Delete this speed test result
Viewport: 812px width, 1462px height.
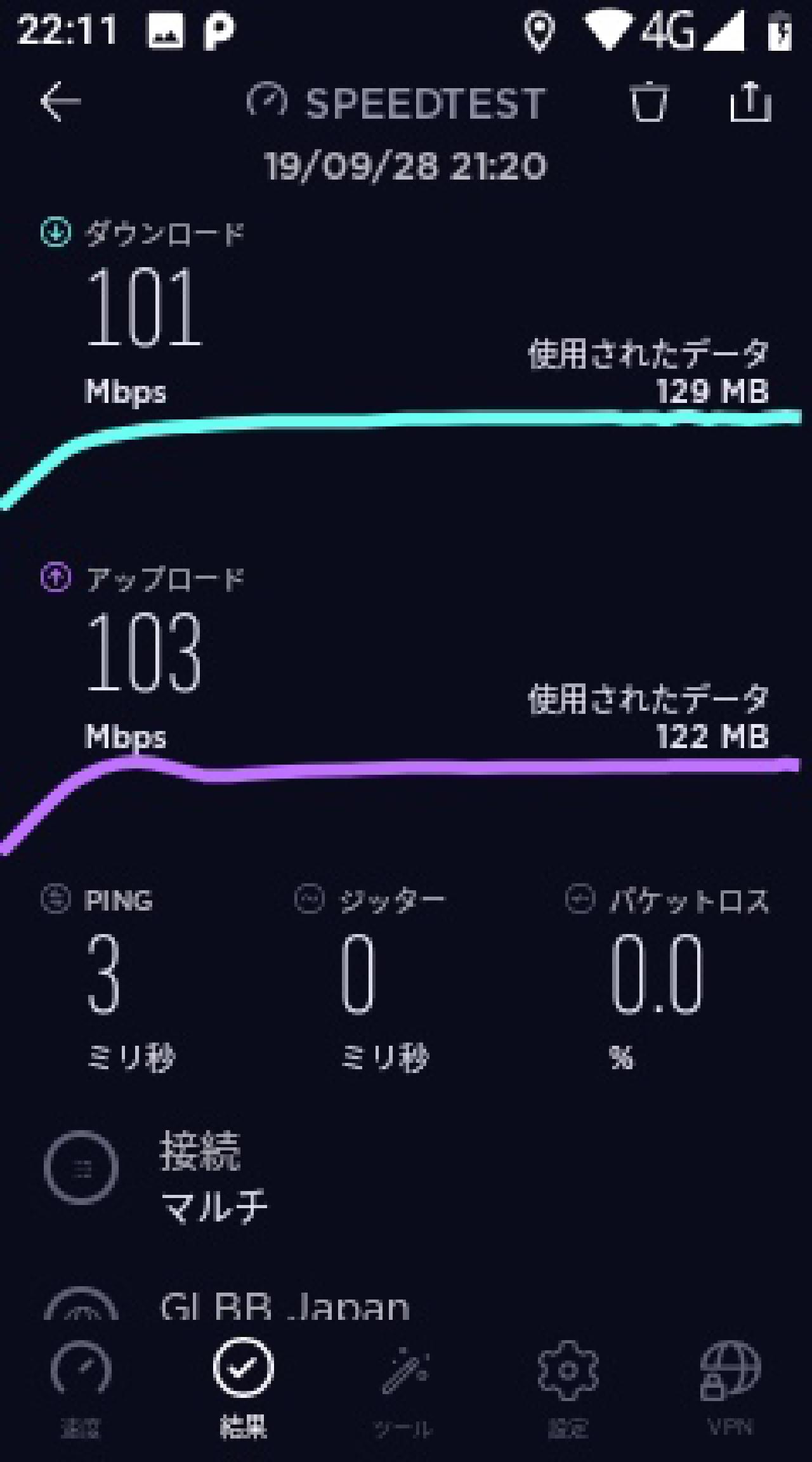(649, 102)
